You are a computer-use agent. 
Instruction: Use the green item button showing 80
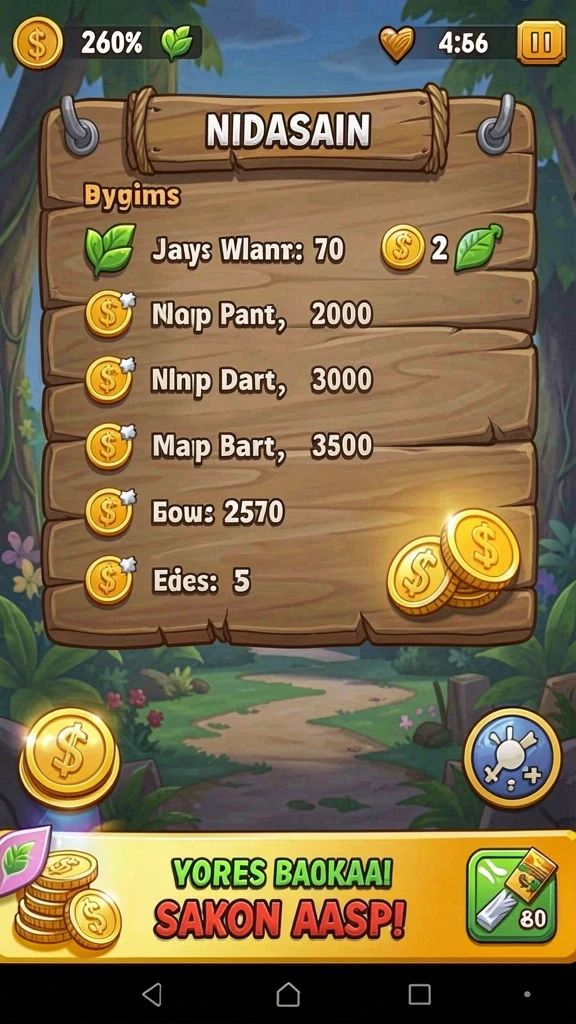tap(513, 896)
